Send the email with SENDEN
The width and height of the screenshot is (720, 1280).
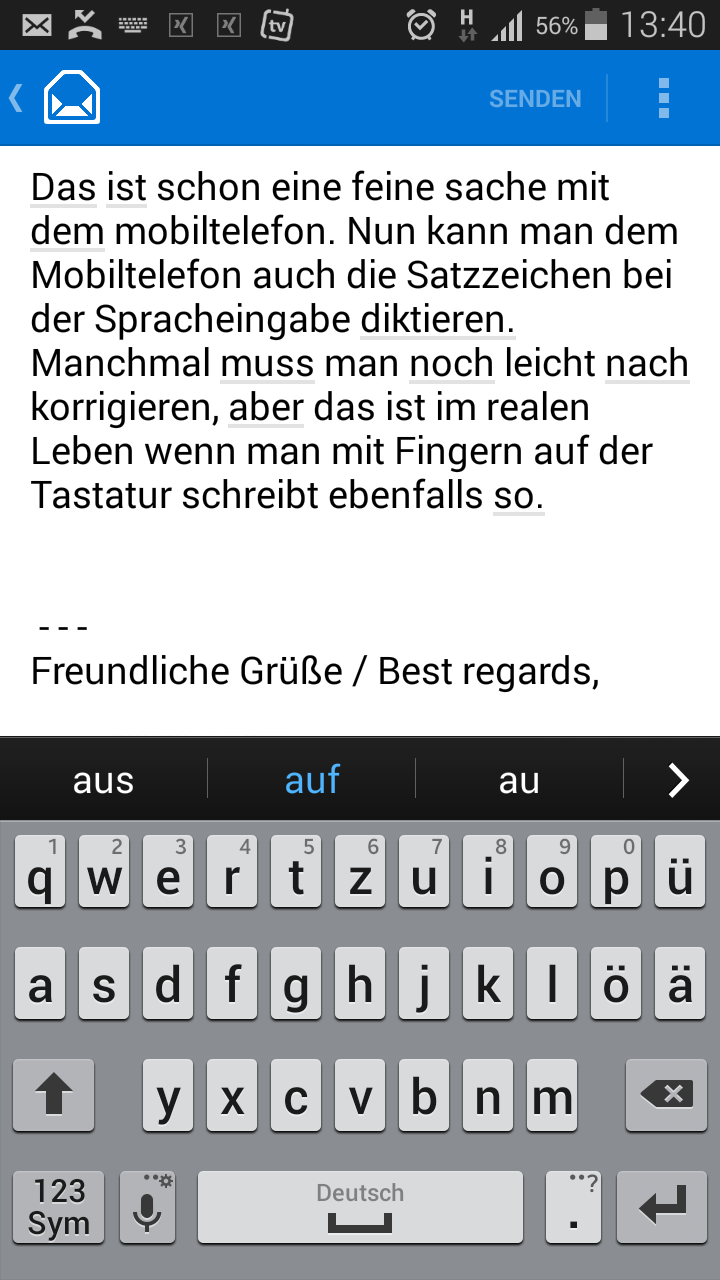click(x=535, y=99)
